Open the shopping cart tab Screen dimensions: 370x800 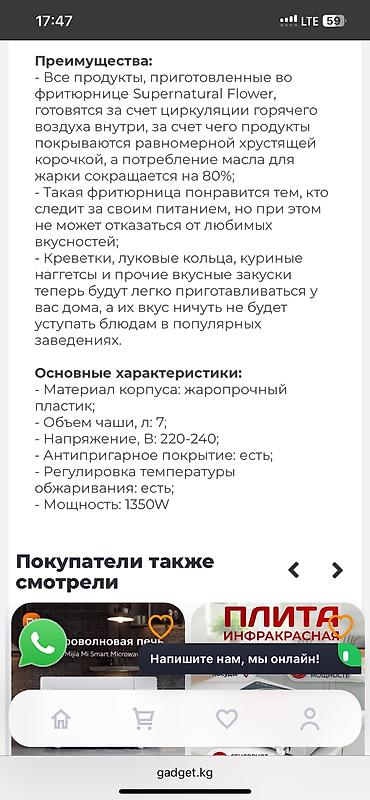tap(143, 719)
